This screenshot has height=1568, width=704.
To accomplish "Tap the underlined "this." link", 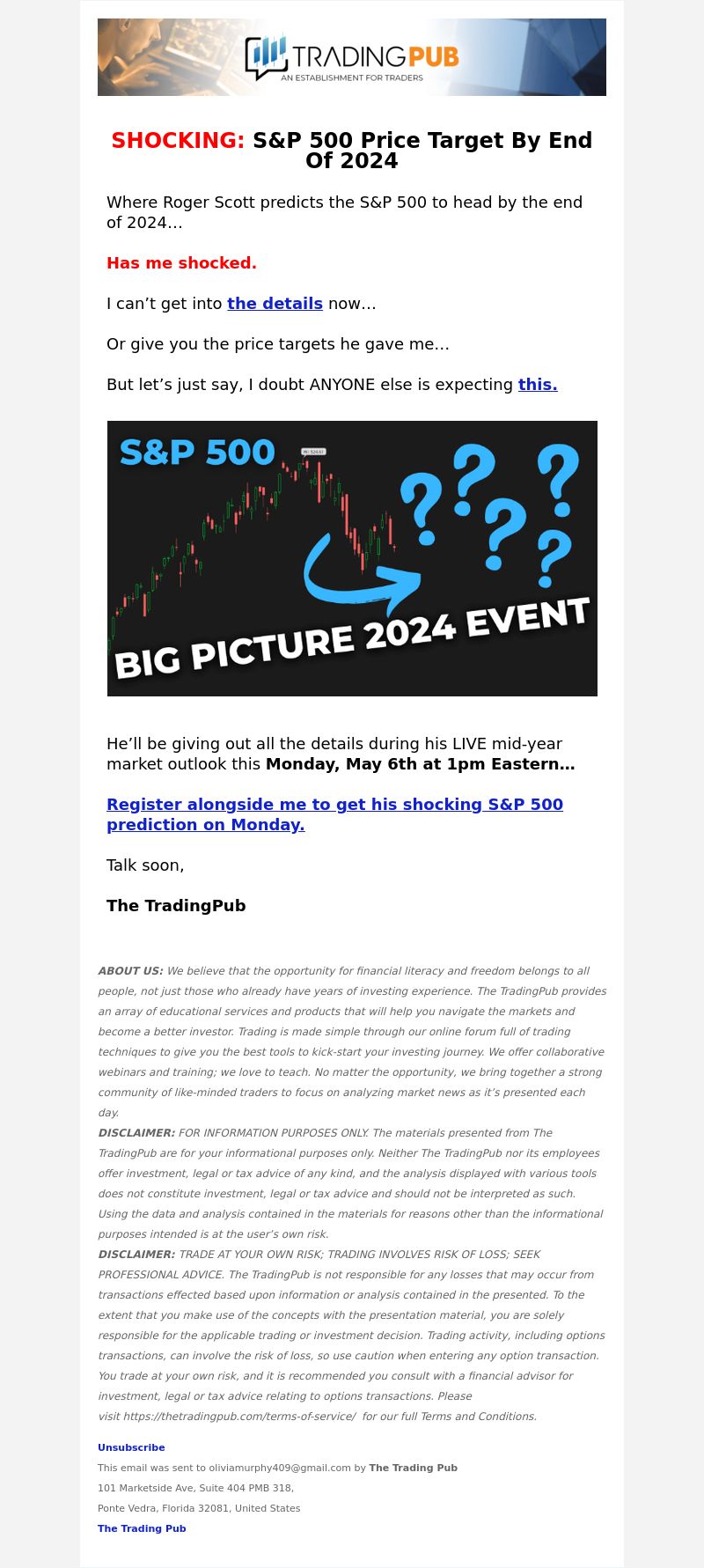I will [538, 385].
